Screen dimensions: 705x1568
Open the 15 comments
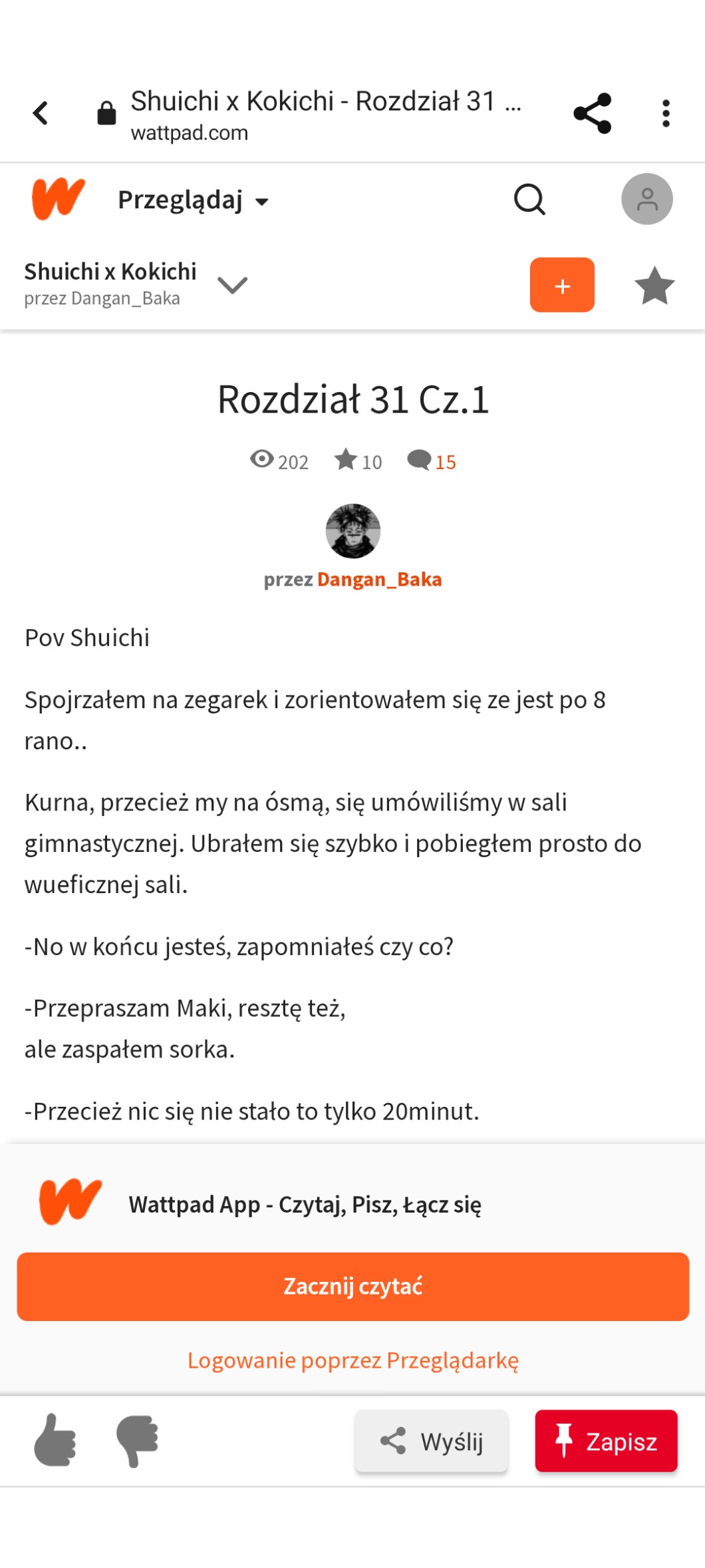[x=432, y=461]
